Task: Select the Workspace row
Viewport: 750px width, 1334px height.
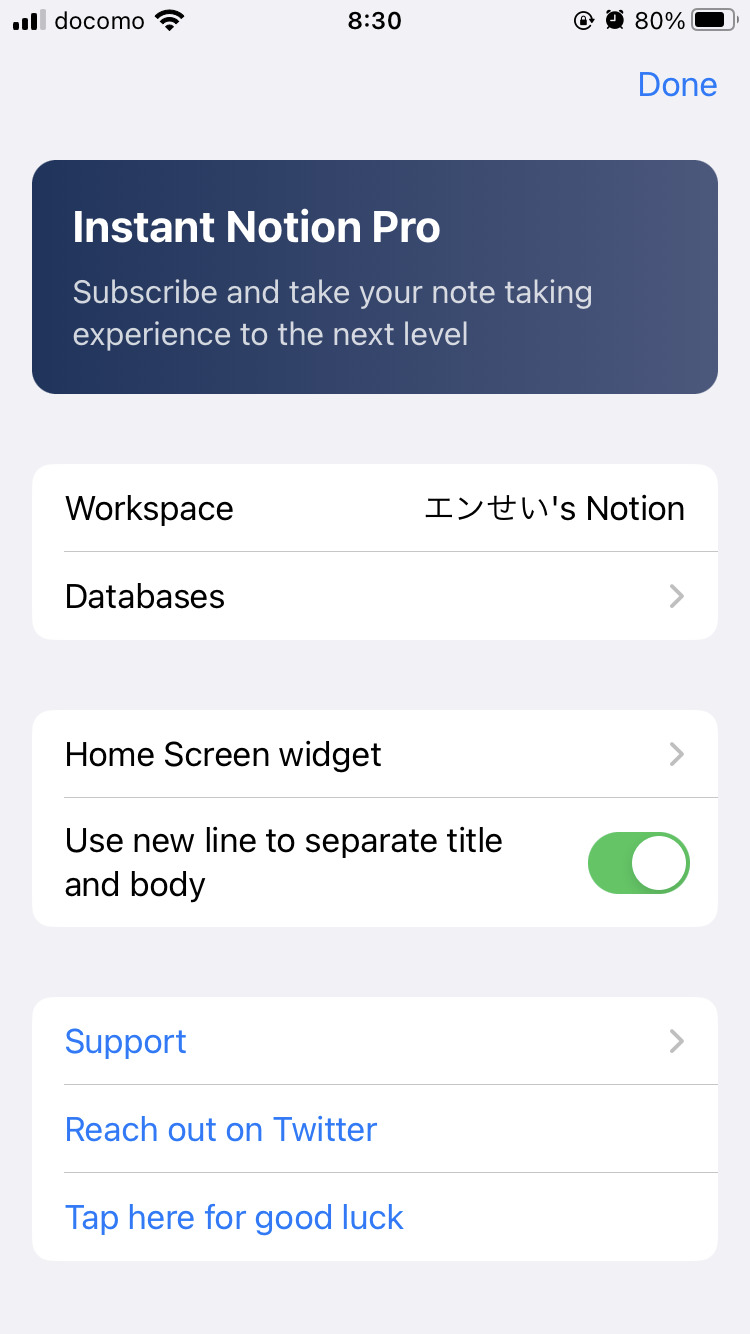Action: 375,508
